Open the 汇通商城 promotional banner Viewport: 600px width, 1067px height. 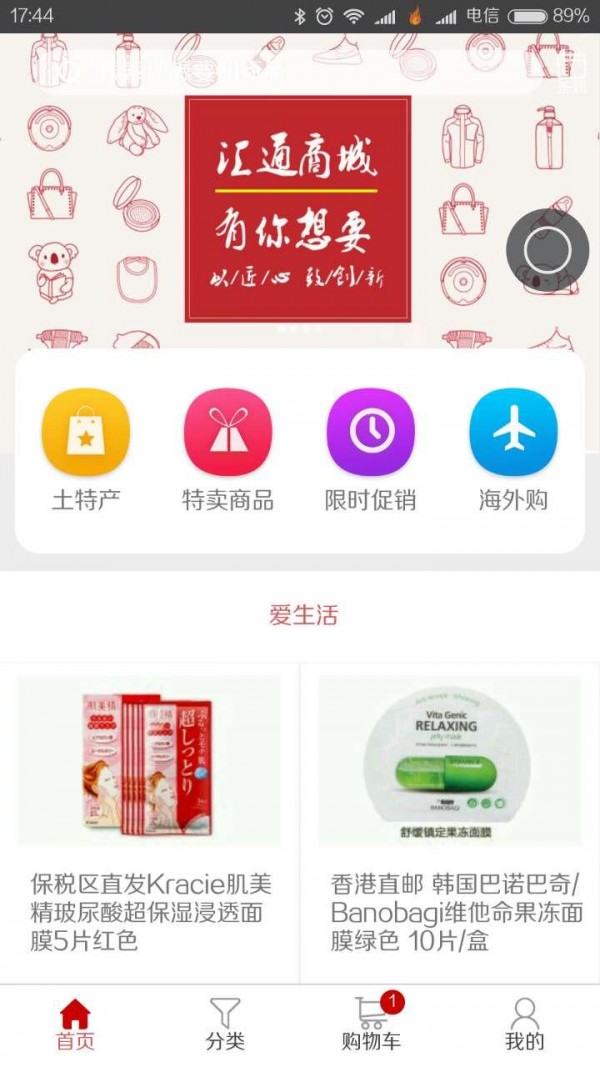pyautogui.click(x=297, y=209)
